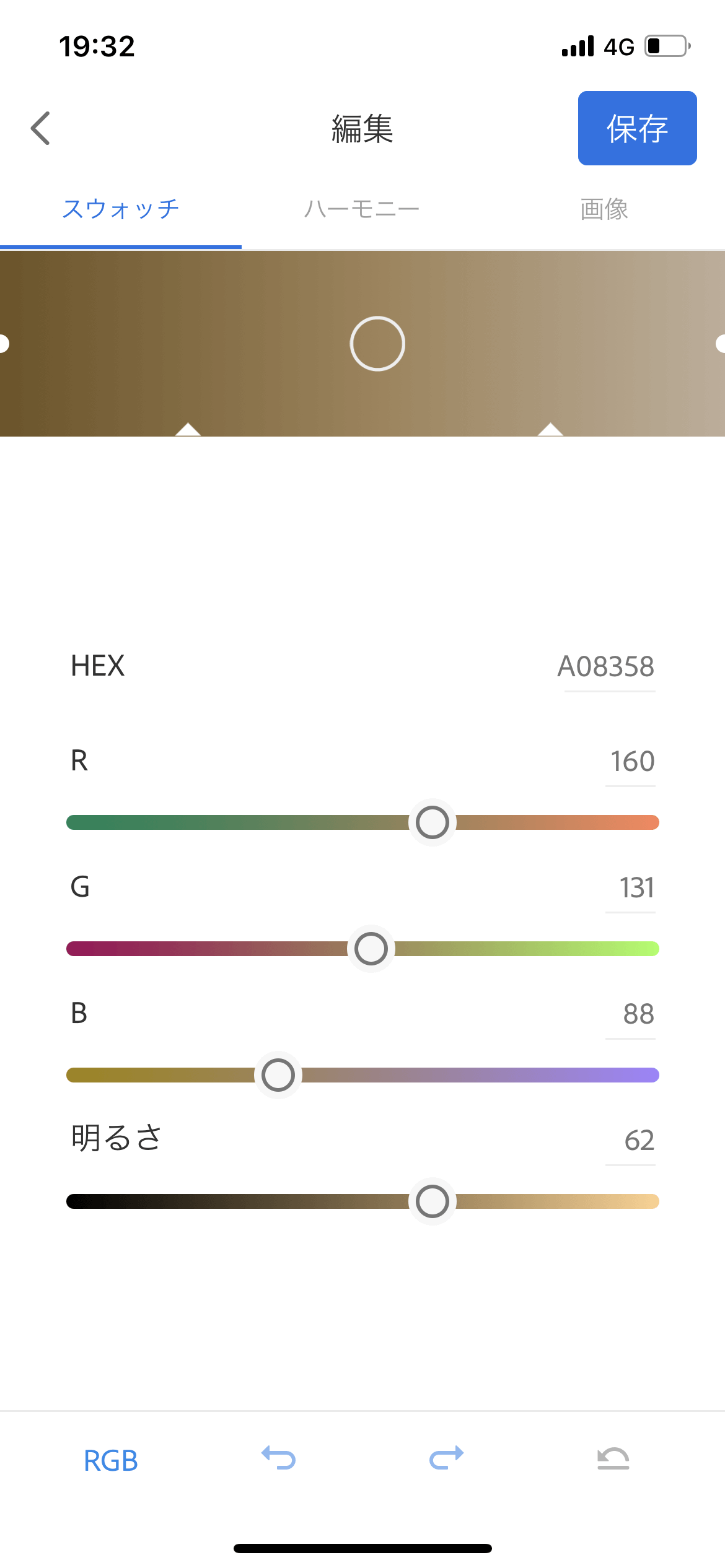
Task: Tap the circle marker on the color gradient
Action: point(377,344)
